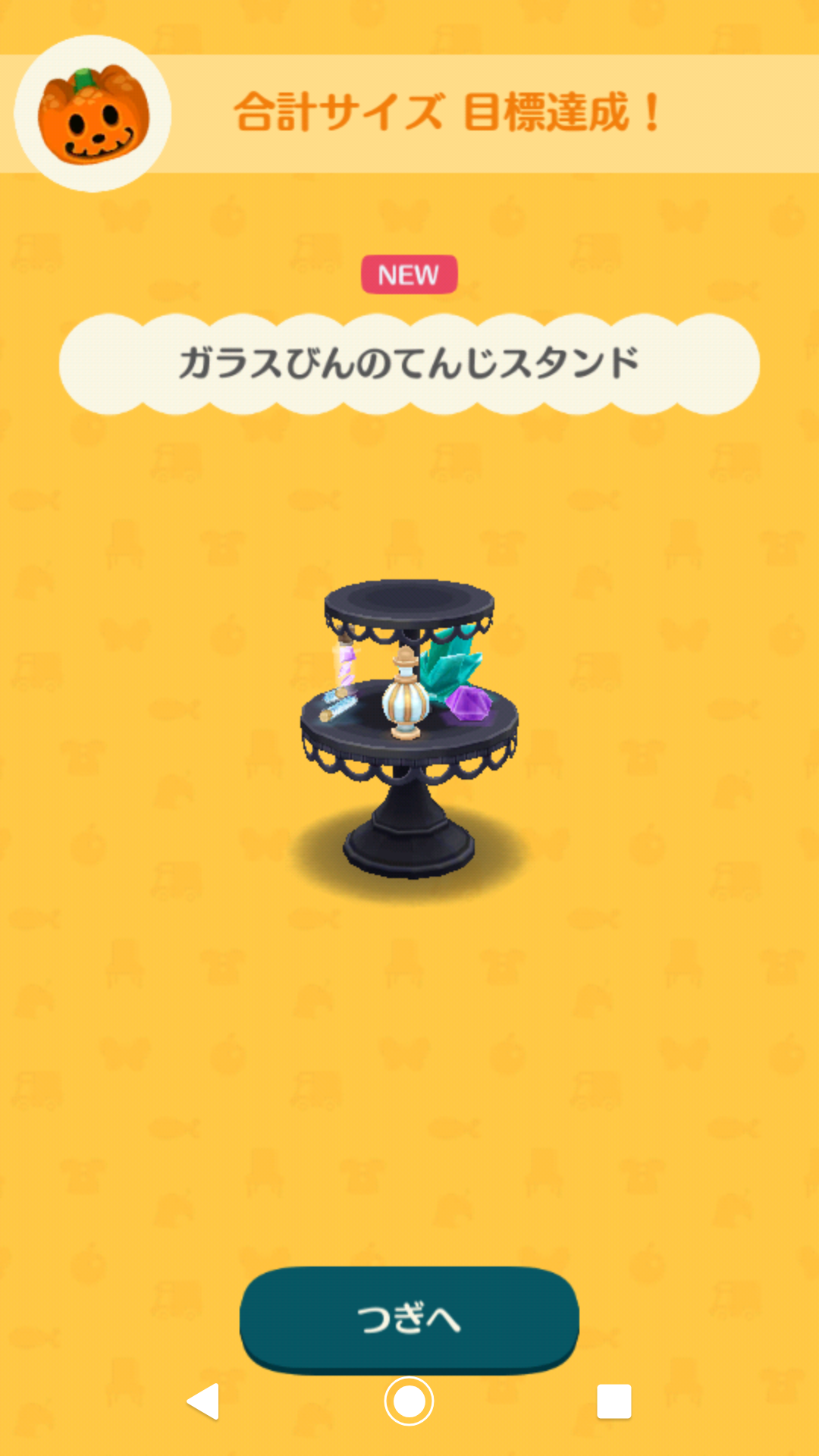Go back with the system back button
Viewport: 819px width, 1456px height.
tap(203, 1401)
